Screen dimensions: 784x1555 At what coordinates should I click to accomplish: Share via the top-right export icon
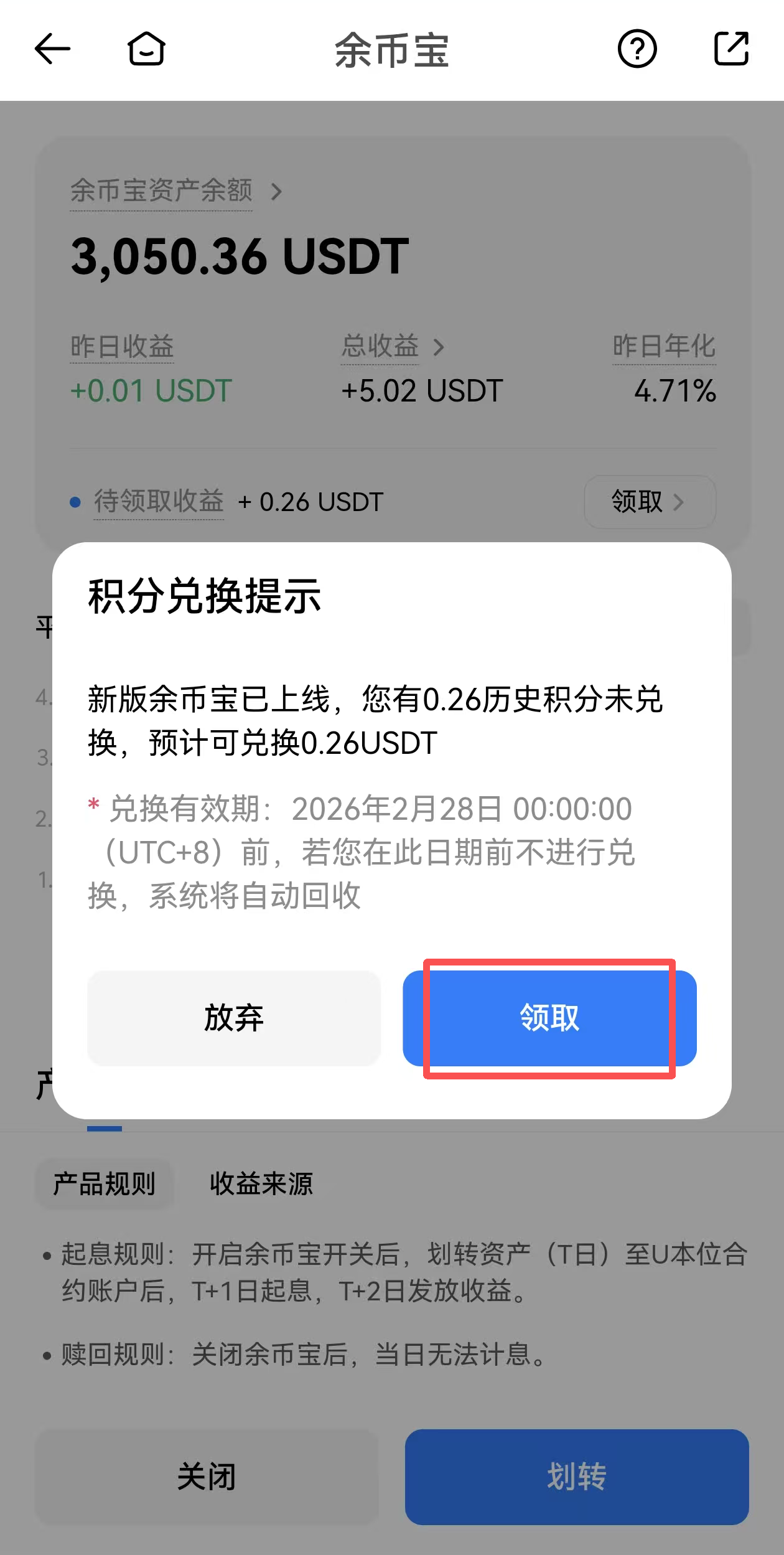pyautogui.click(x=730, y=49)
